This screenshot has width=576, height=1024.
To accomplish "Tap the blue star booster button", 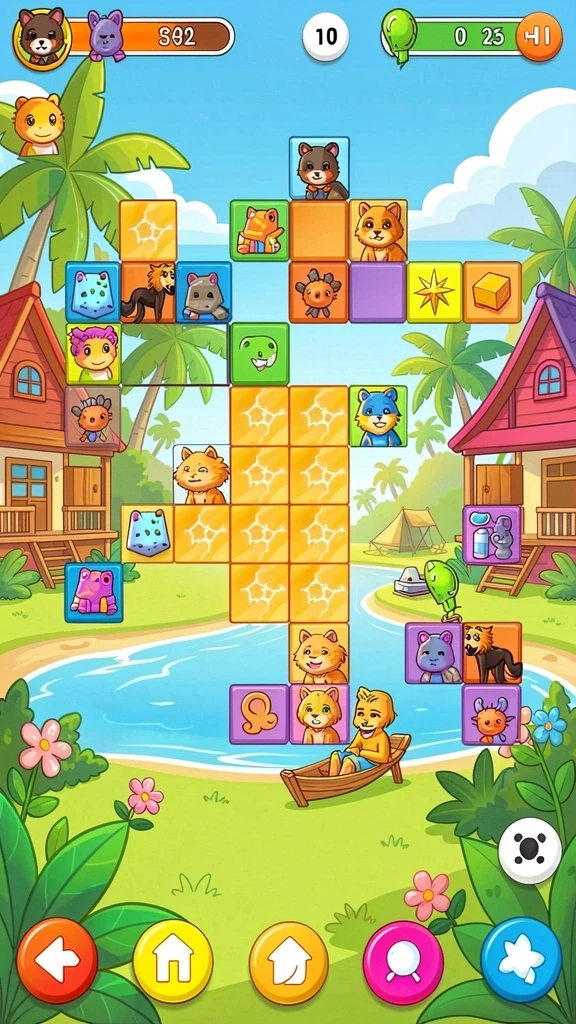I will tap(521, 959).
